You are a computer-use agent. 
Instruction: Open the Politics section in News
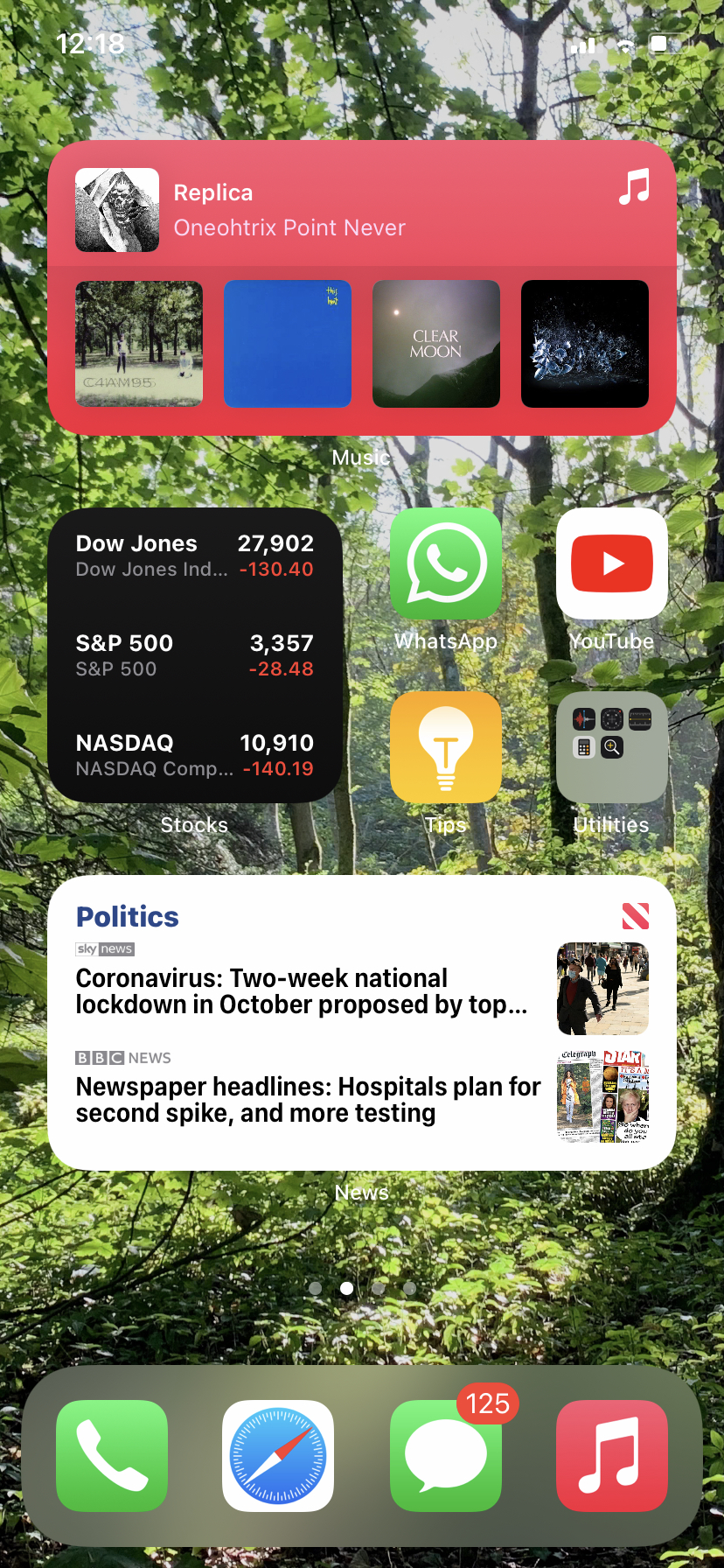[127, 916]
